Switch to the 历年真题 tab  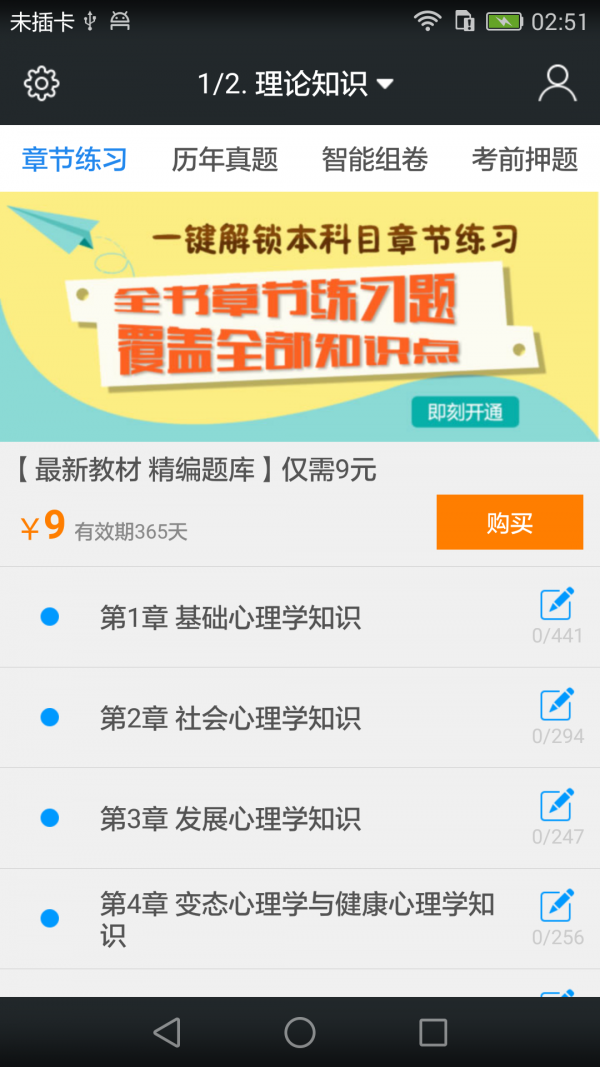coord(224,159)
